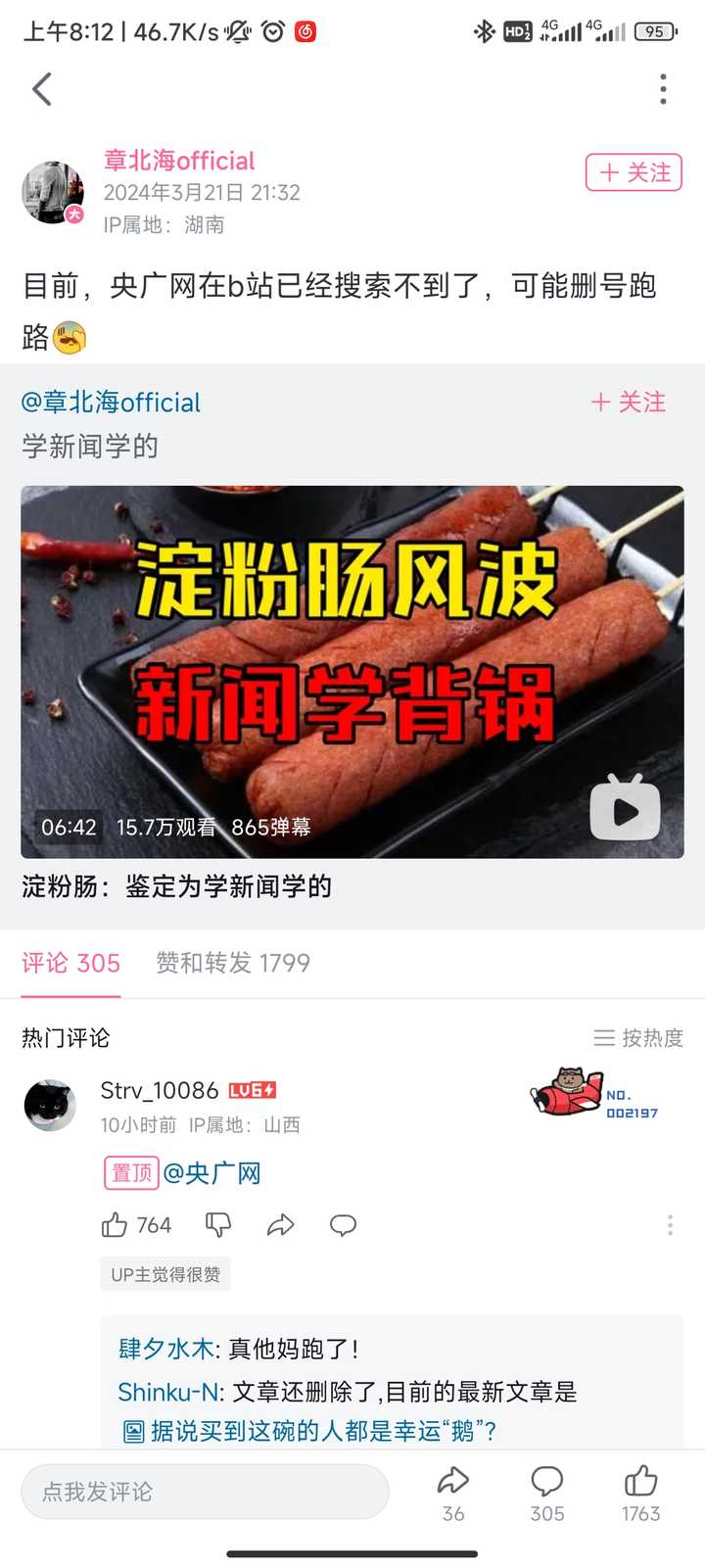The height and width of the screenshot is (1568, 705).
Task: Follow 章北海official via the outlined 关注 button
Action: coord(634,172)
